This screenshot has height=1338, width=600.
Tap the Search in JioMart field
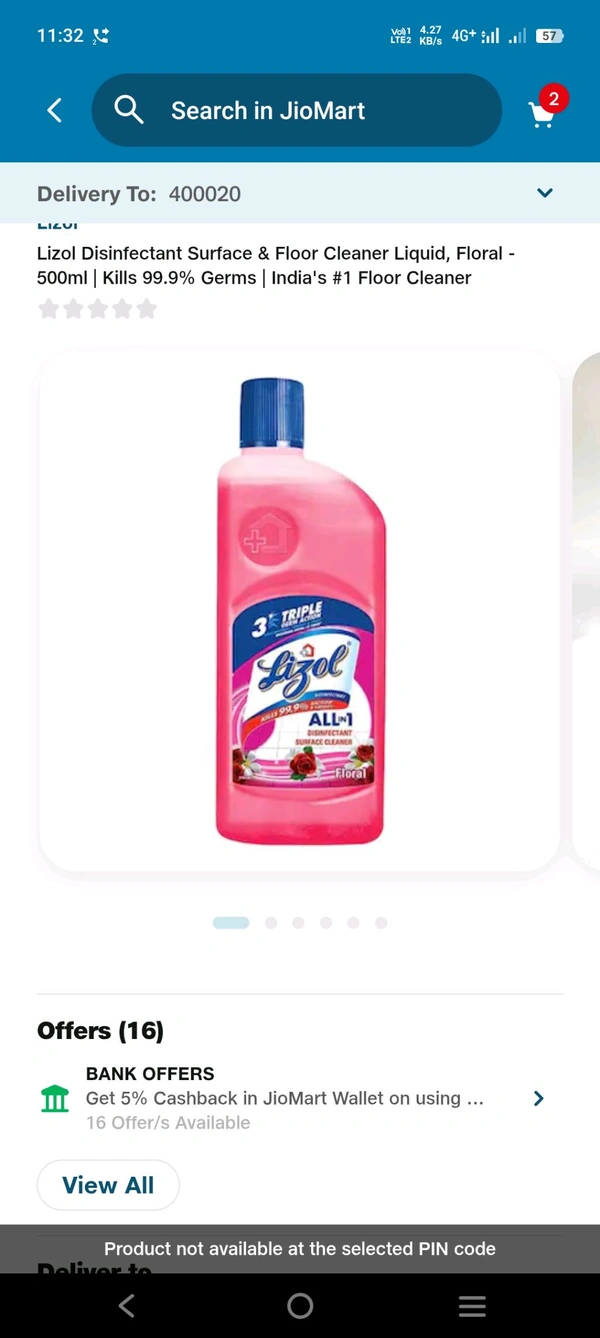point(296,111)
